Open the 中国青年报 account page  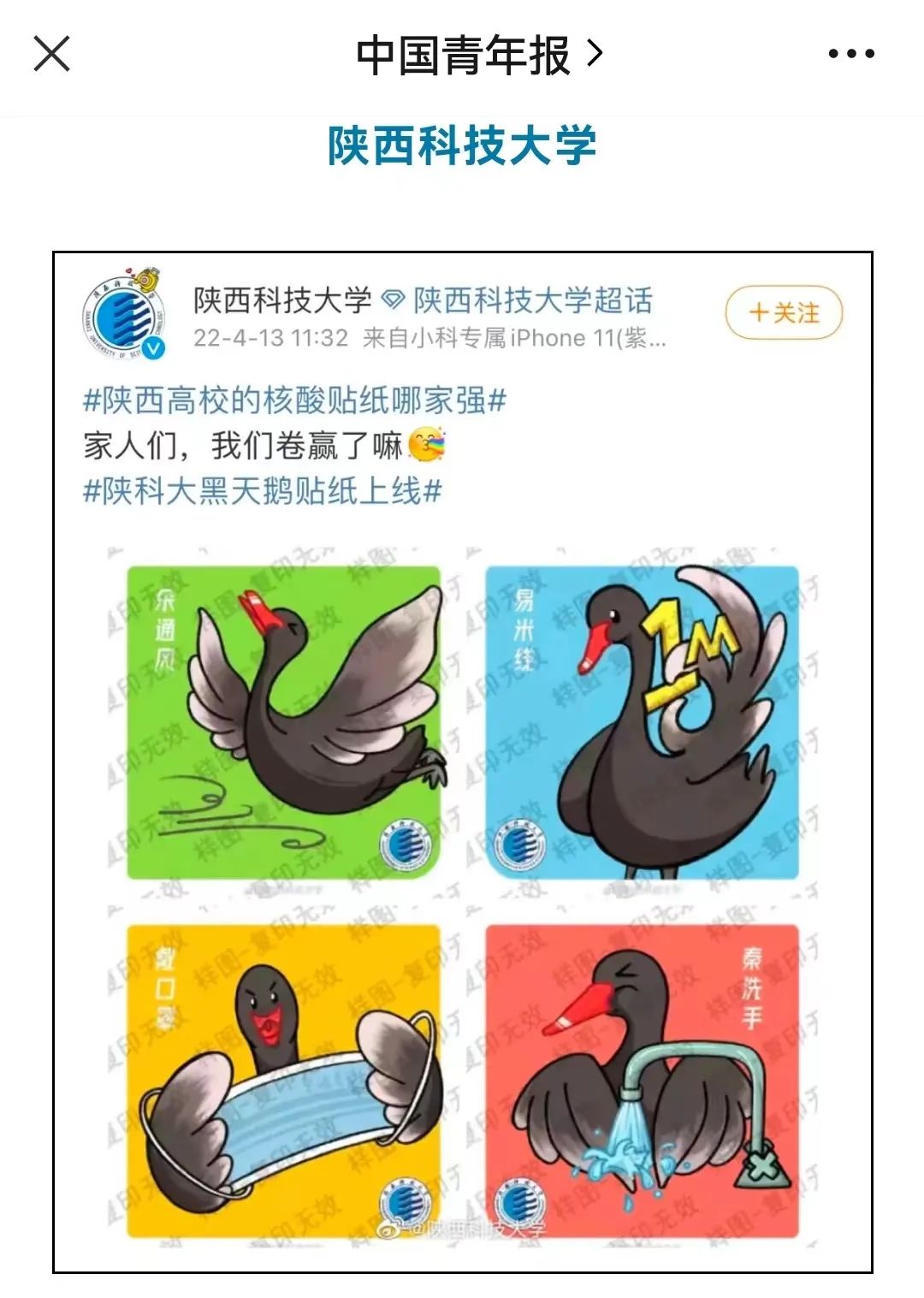478,56
